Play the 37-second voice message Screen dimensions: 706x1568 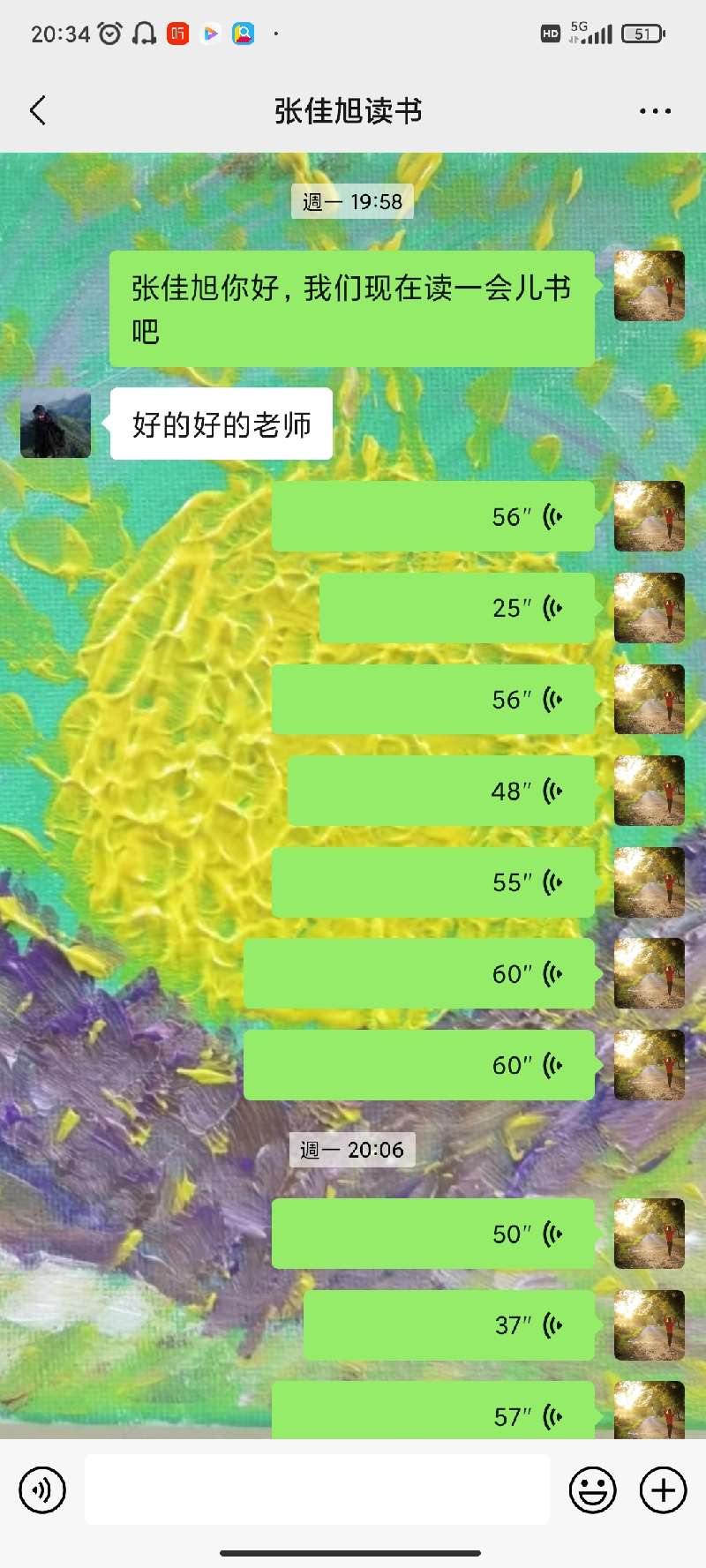point(448,1324)
